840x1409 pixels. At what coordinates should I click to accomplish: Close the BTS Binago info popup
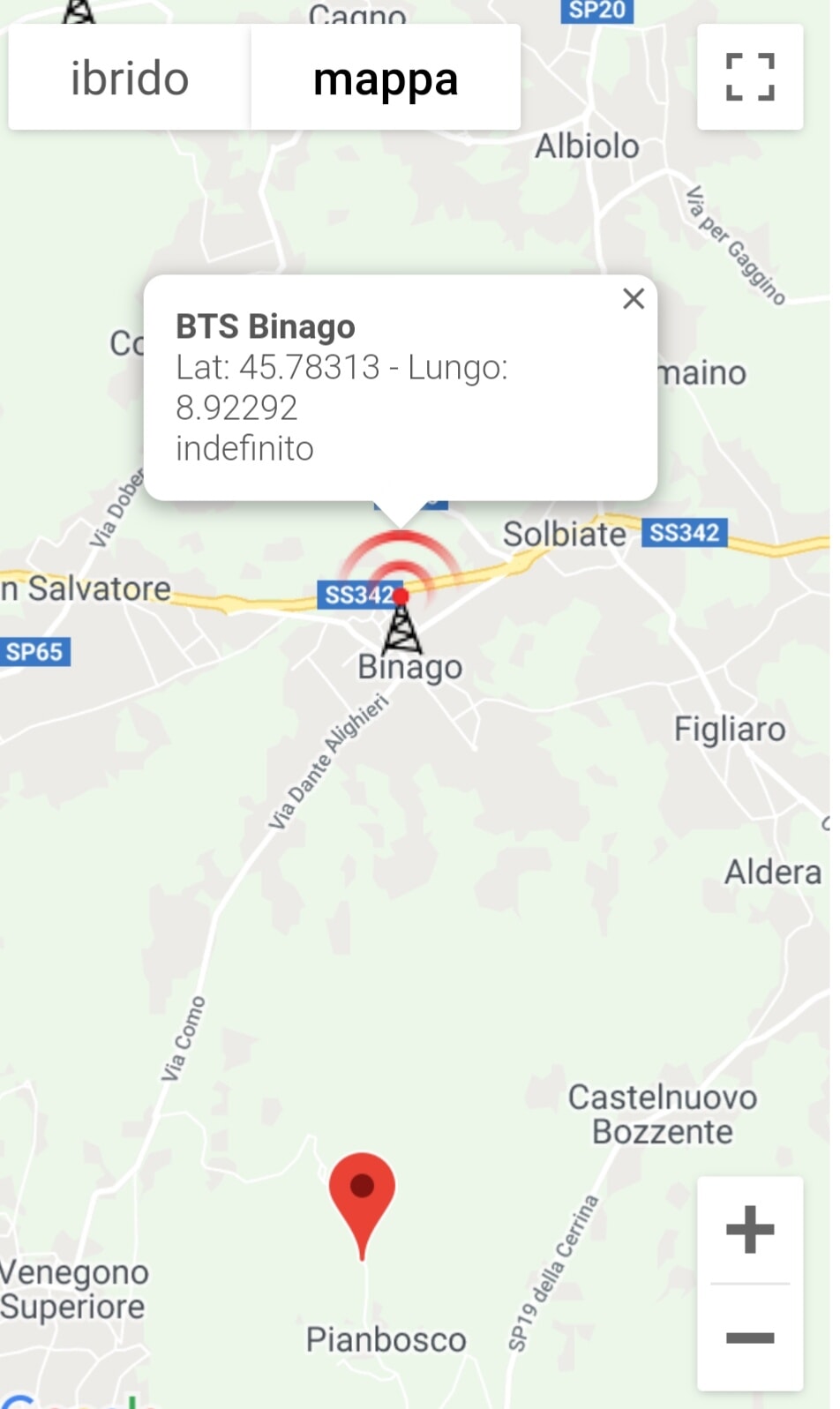[x=633, y=299]
